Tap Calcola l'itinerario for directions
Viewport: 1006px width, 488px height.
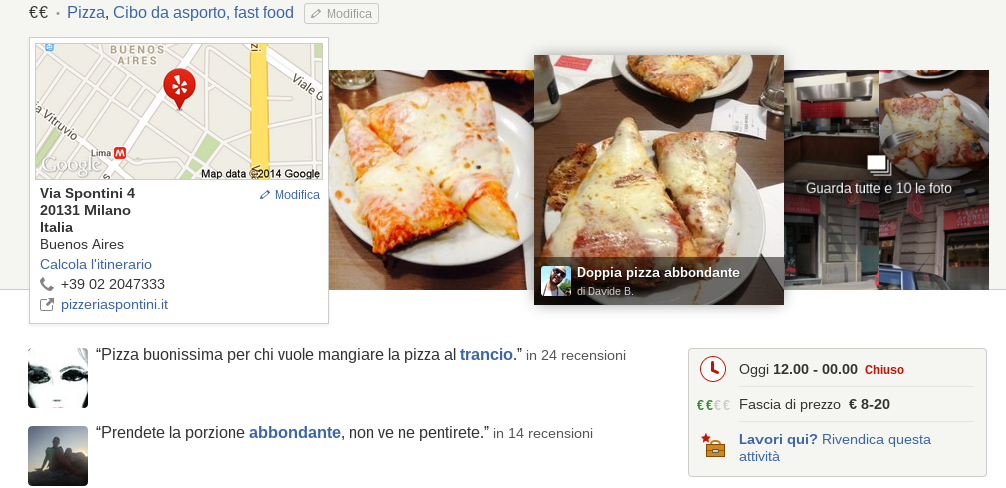(x=96, y=264)
